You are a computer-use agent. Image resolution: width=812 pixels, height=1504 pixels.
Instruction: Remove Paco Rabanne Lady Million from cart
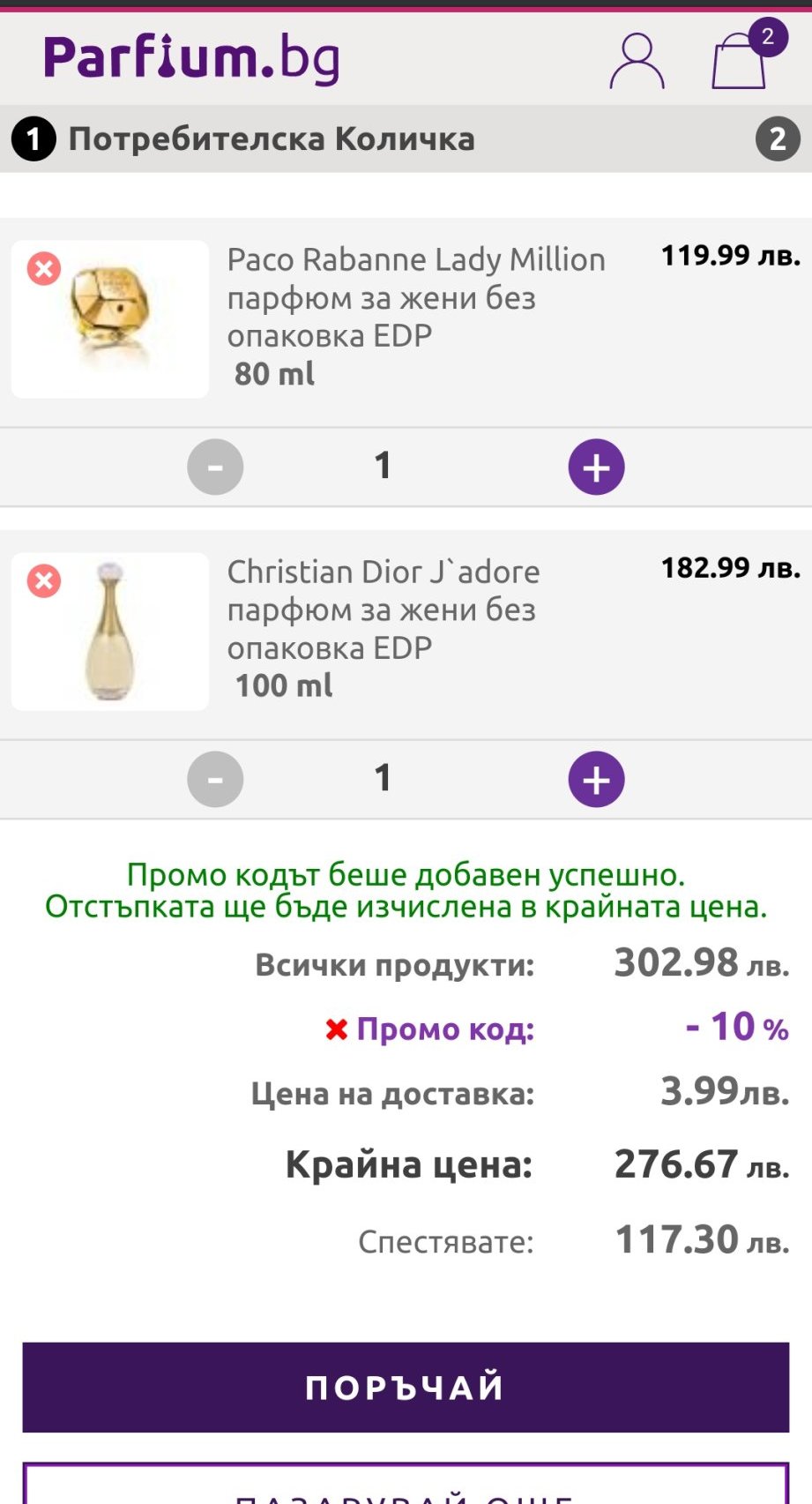[44, 268]
